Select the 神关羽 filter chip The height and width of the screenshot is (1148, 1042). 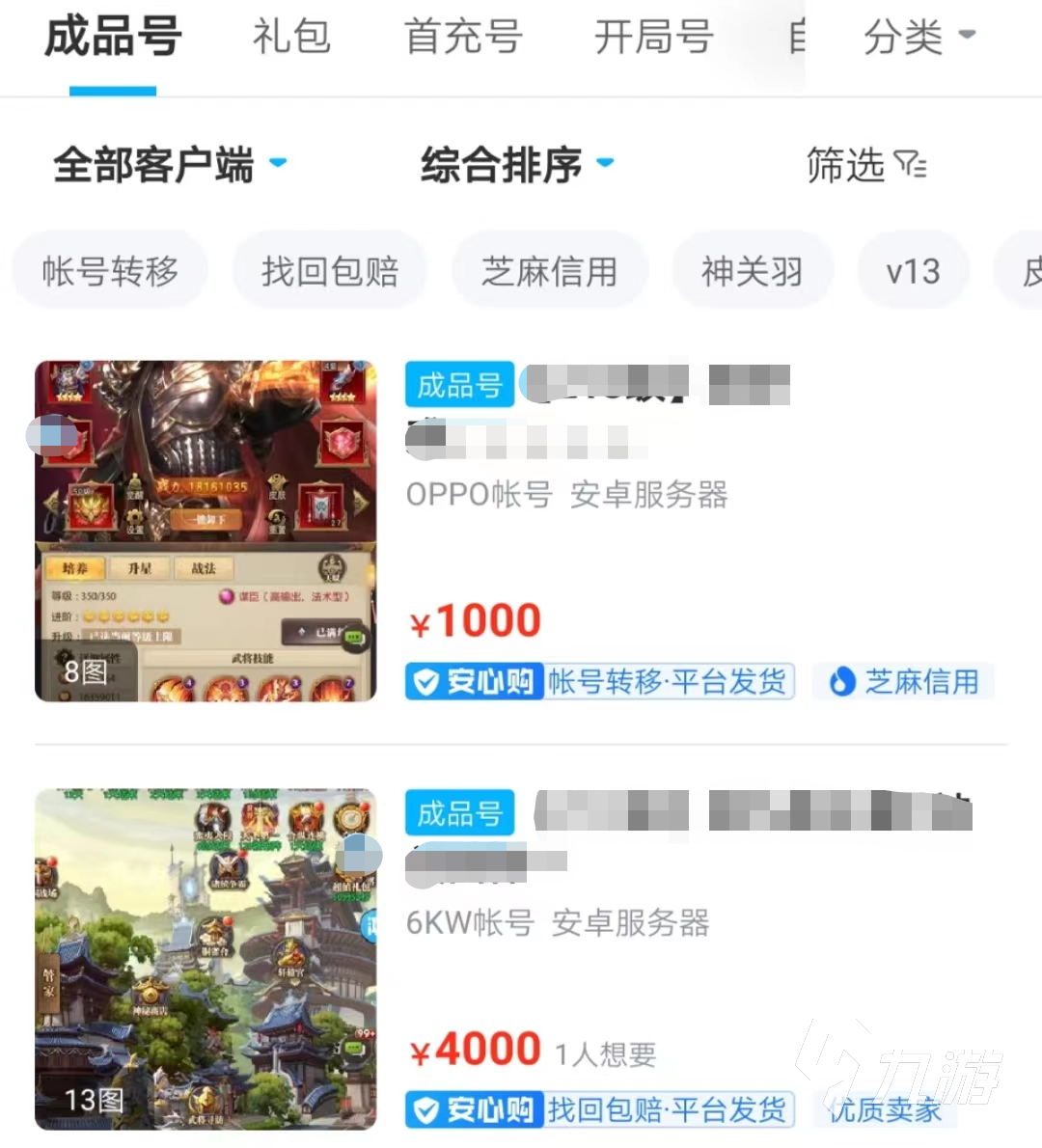point(752,271)
